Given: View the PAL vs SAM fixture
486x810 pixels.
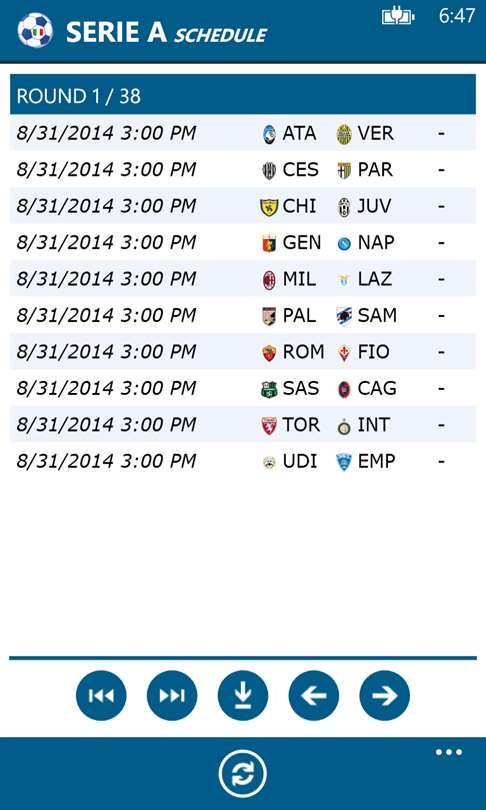Looking at the screenshot, I should pos(243,315).
